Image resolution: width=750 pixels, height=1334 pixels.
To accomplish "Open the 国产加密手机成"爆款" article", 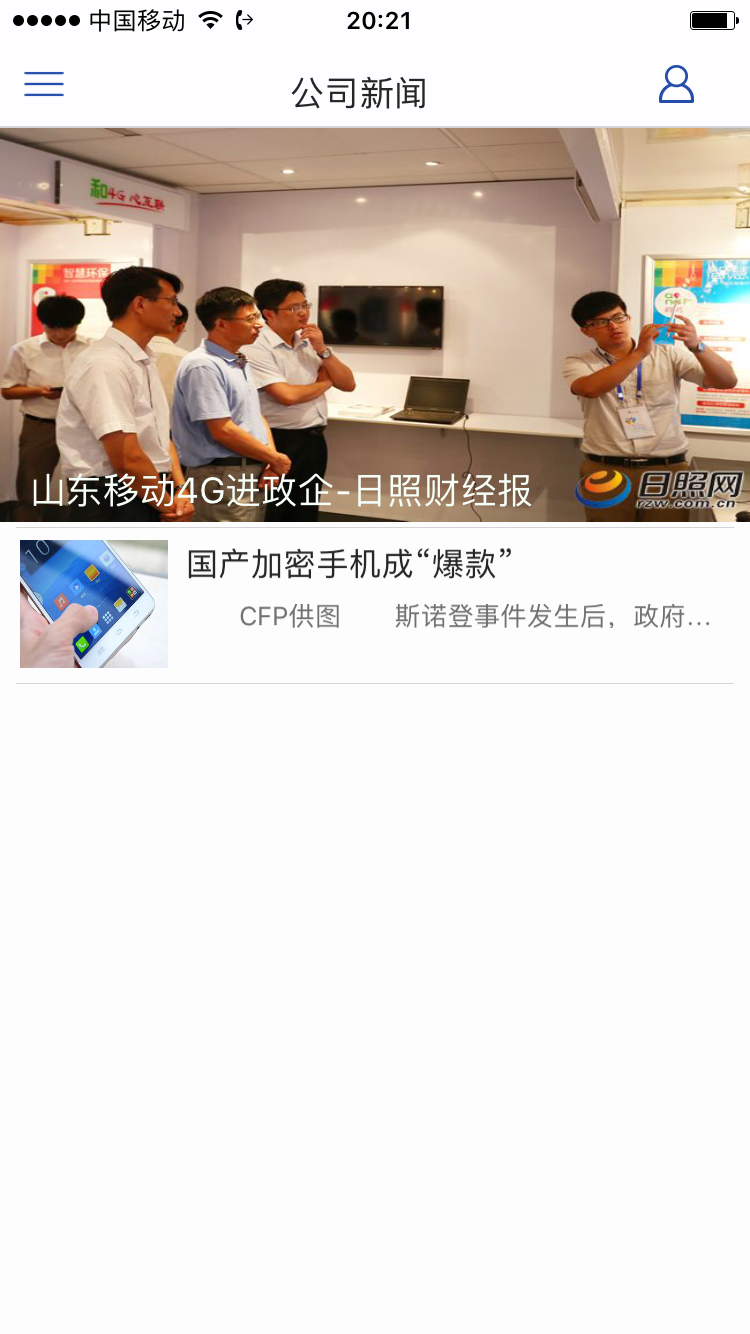I will click(375, 603).
